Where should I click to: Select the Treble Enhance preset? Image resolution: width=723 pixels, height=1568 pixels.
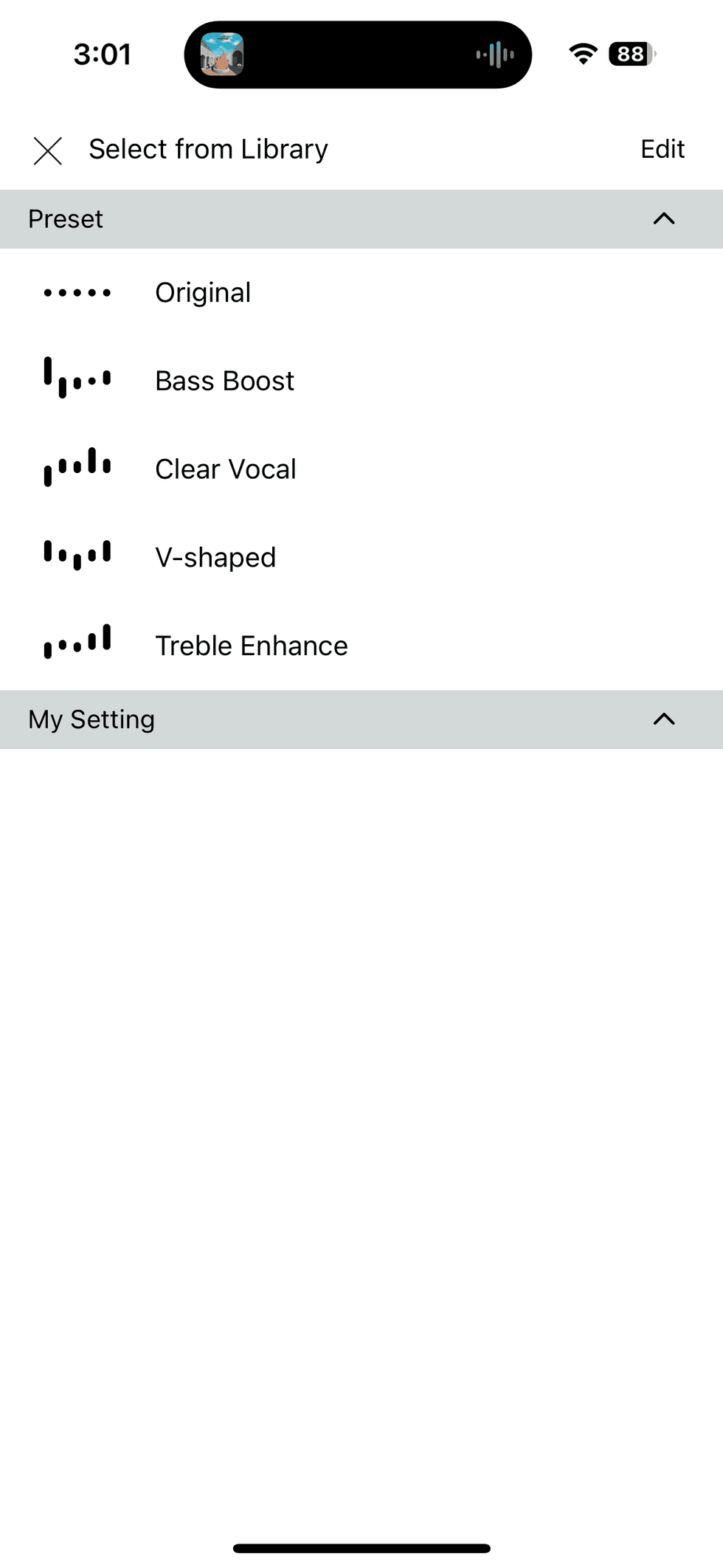tap(251, 644)
